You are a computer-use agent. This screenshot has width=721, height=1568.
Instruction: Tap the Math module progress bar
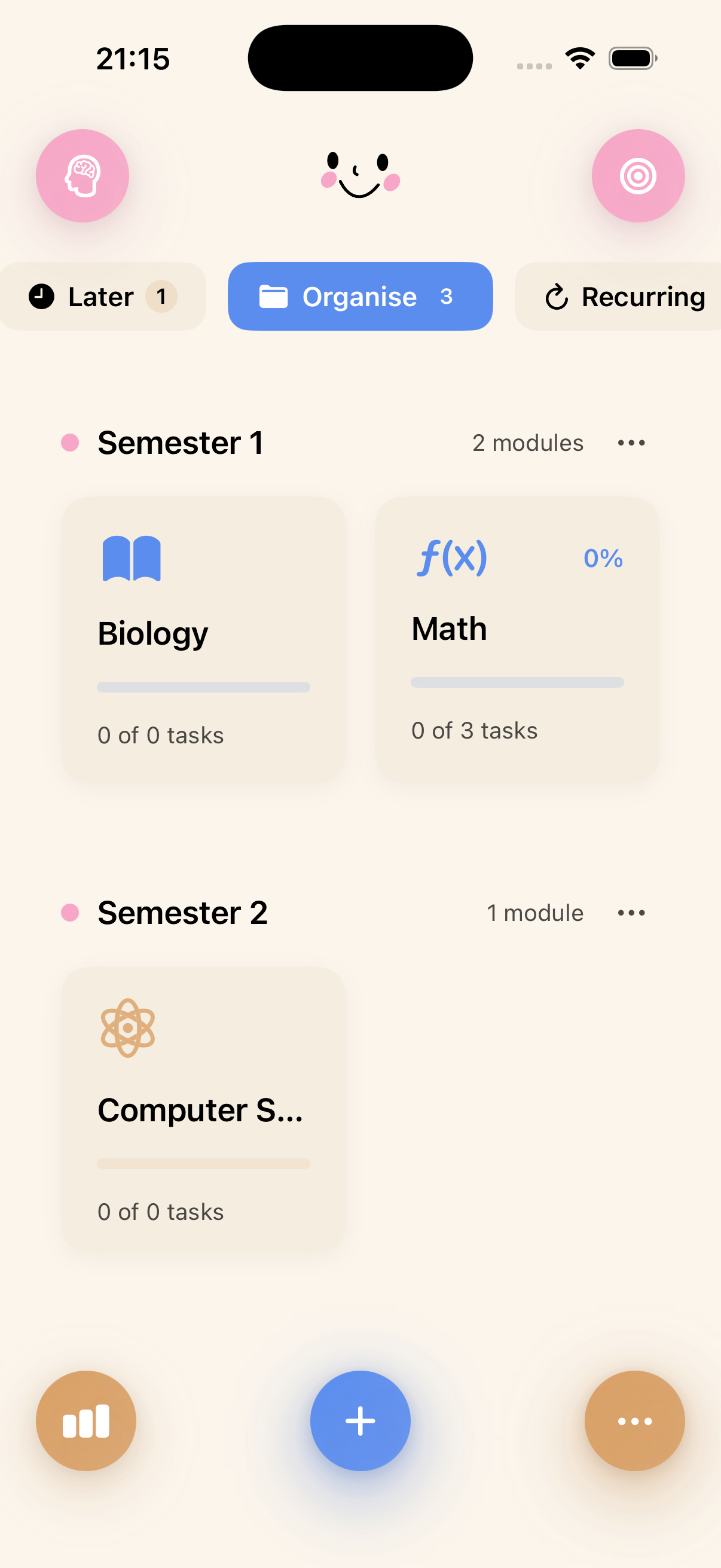[x=517, y=682]
